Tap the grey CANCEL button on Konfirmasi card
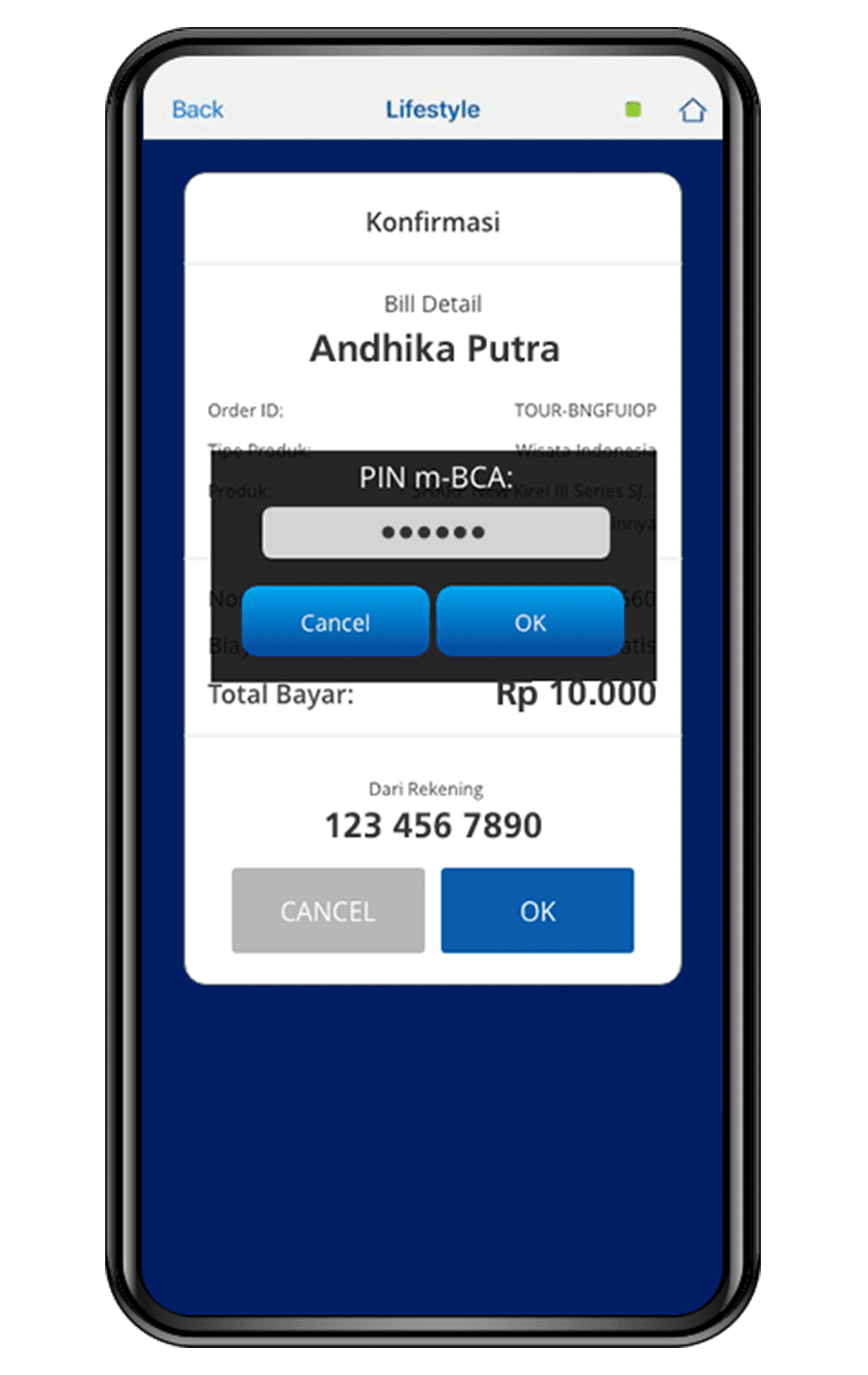Image resolution: width=868 pixels, height=1375 pixels. pyautogui.click(x=328, y=911)
